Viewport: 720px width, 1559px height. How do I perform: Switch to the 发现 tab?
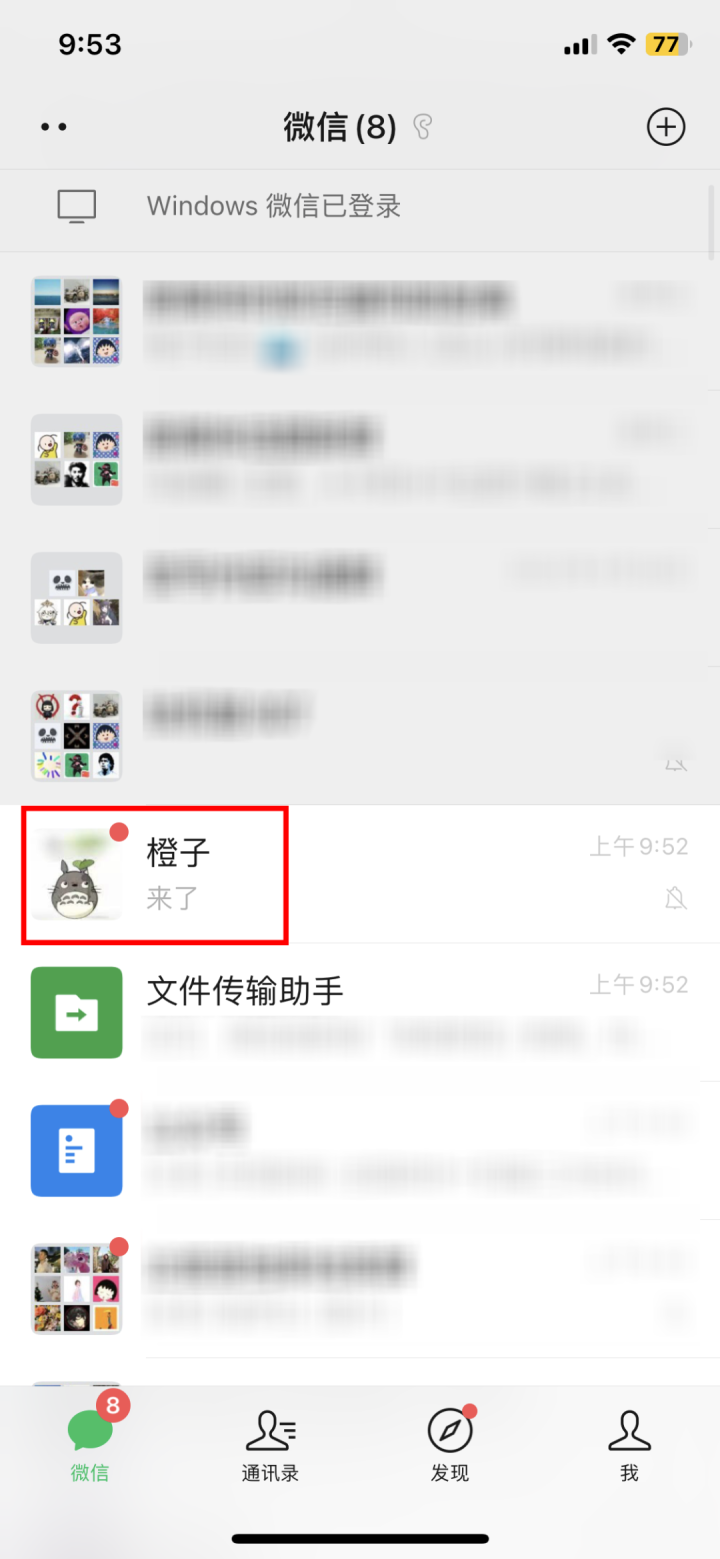[x=450, y=1445]
